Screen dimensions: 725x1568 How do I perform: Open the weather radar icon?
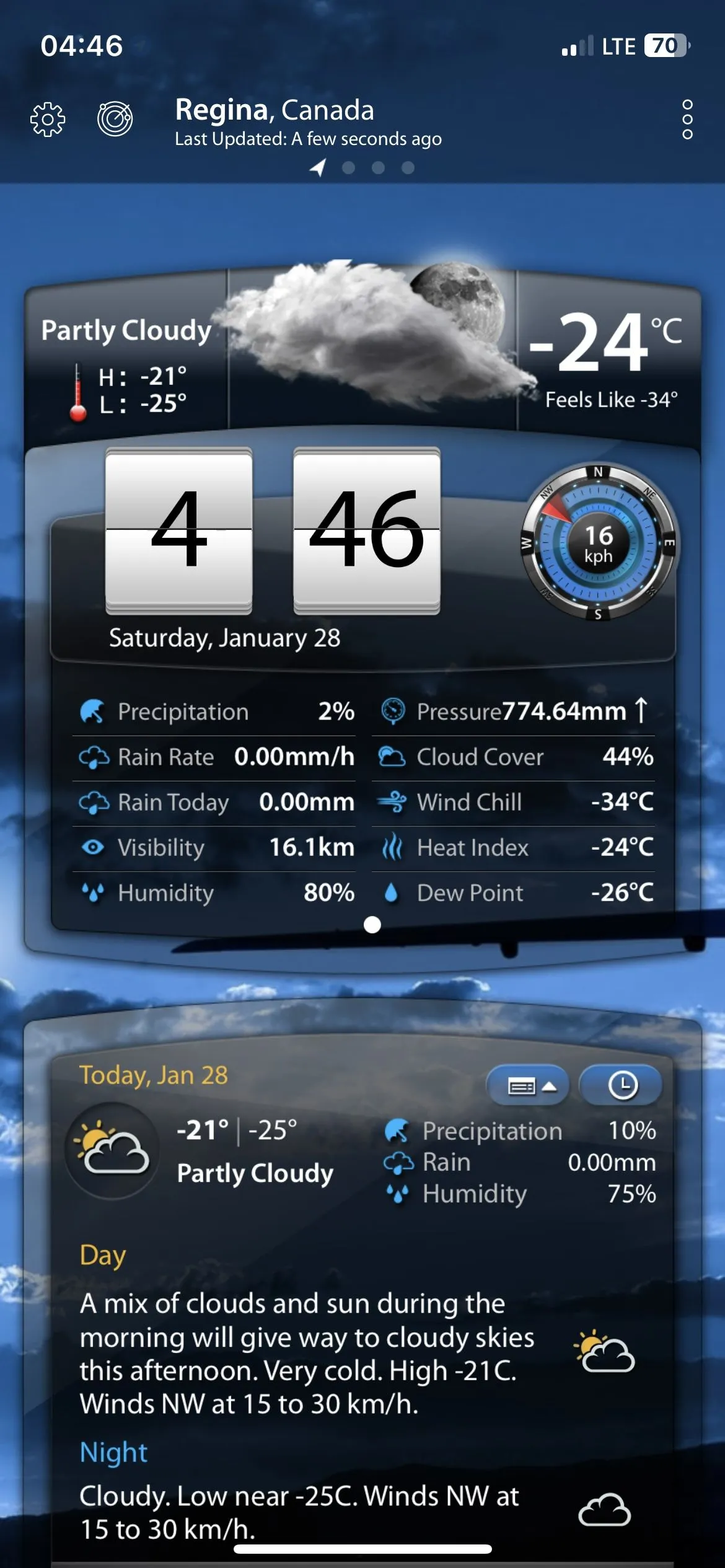coord(115,118)
